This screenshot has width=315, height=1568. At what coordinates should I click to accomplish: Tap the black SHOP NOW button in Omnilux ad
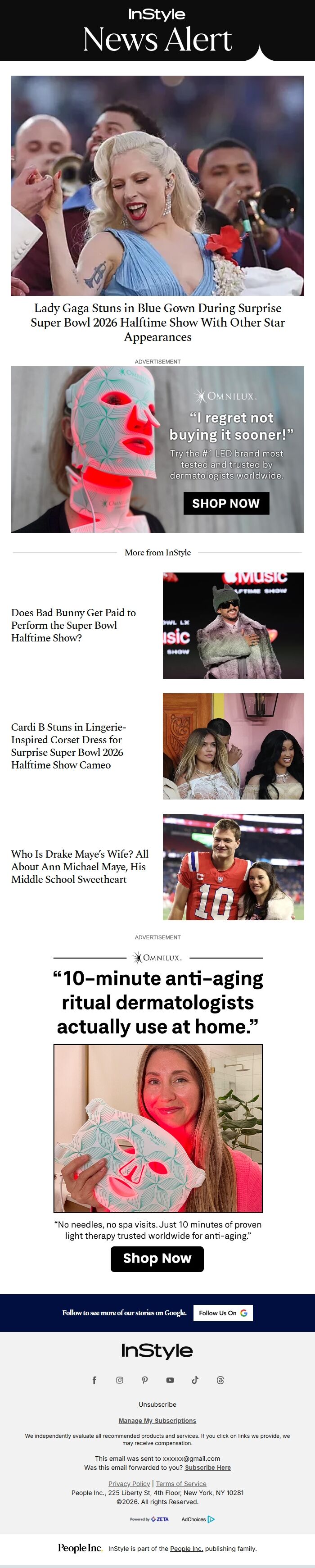tap(225, 503)
